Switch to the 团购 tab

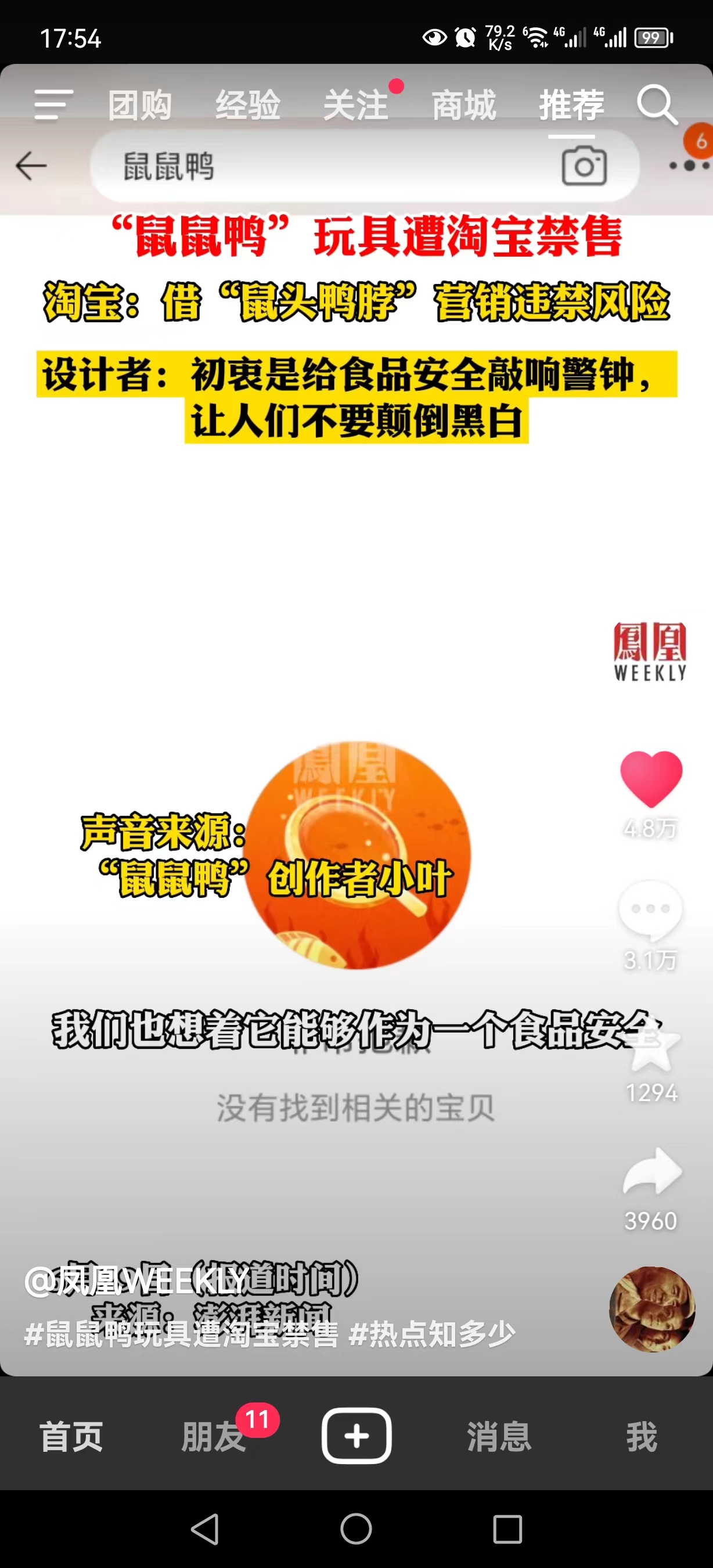point(140,105)
